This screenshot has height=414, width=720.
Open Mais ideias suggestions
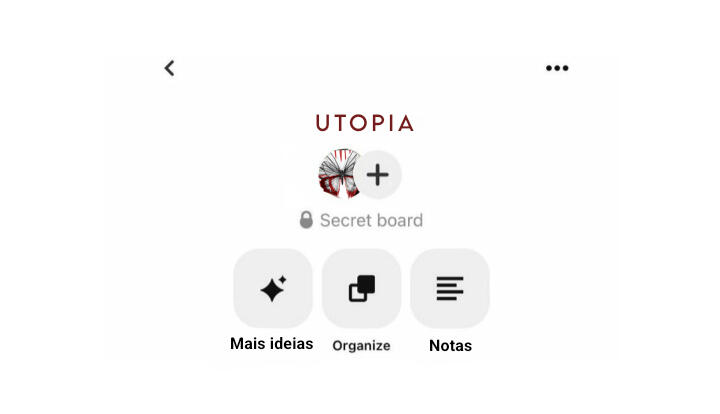273,289
